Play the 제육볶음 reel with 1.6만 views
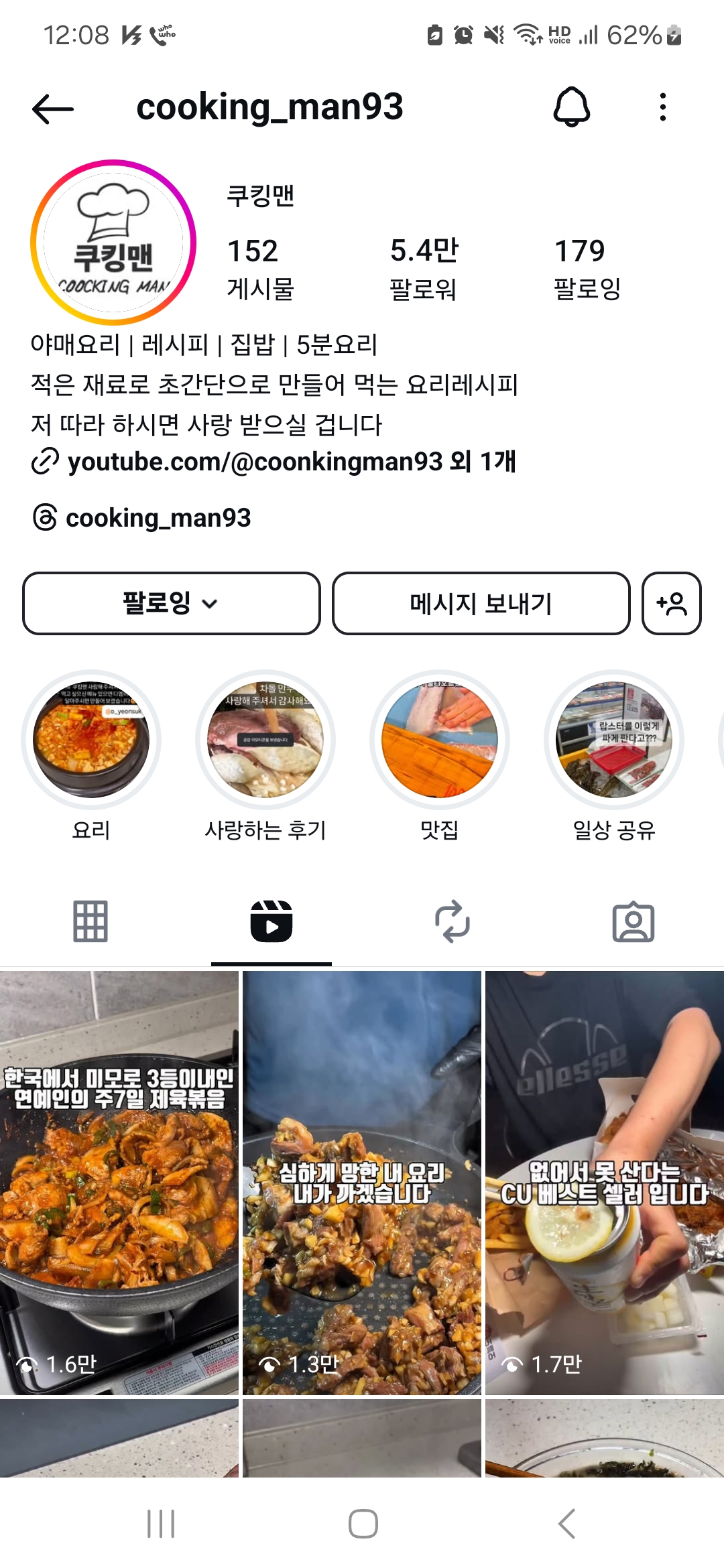 (x=119, y=1183)
